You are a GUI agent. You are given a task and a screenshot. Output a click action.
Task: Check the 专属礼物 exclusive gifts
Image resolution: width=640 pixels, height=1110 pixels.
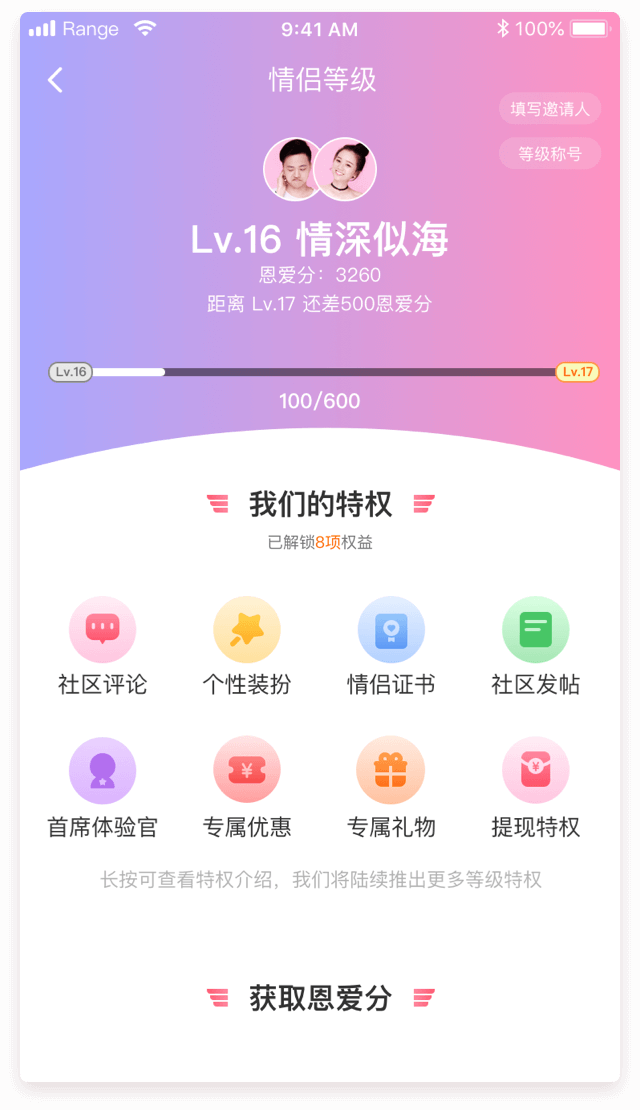point(391,771)
